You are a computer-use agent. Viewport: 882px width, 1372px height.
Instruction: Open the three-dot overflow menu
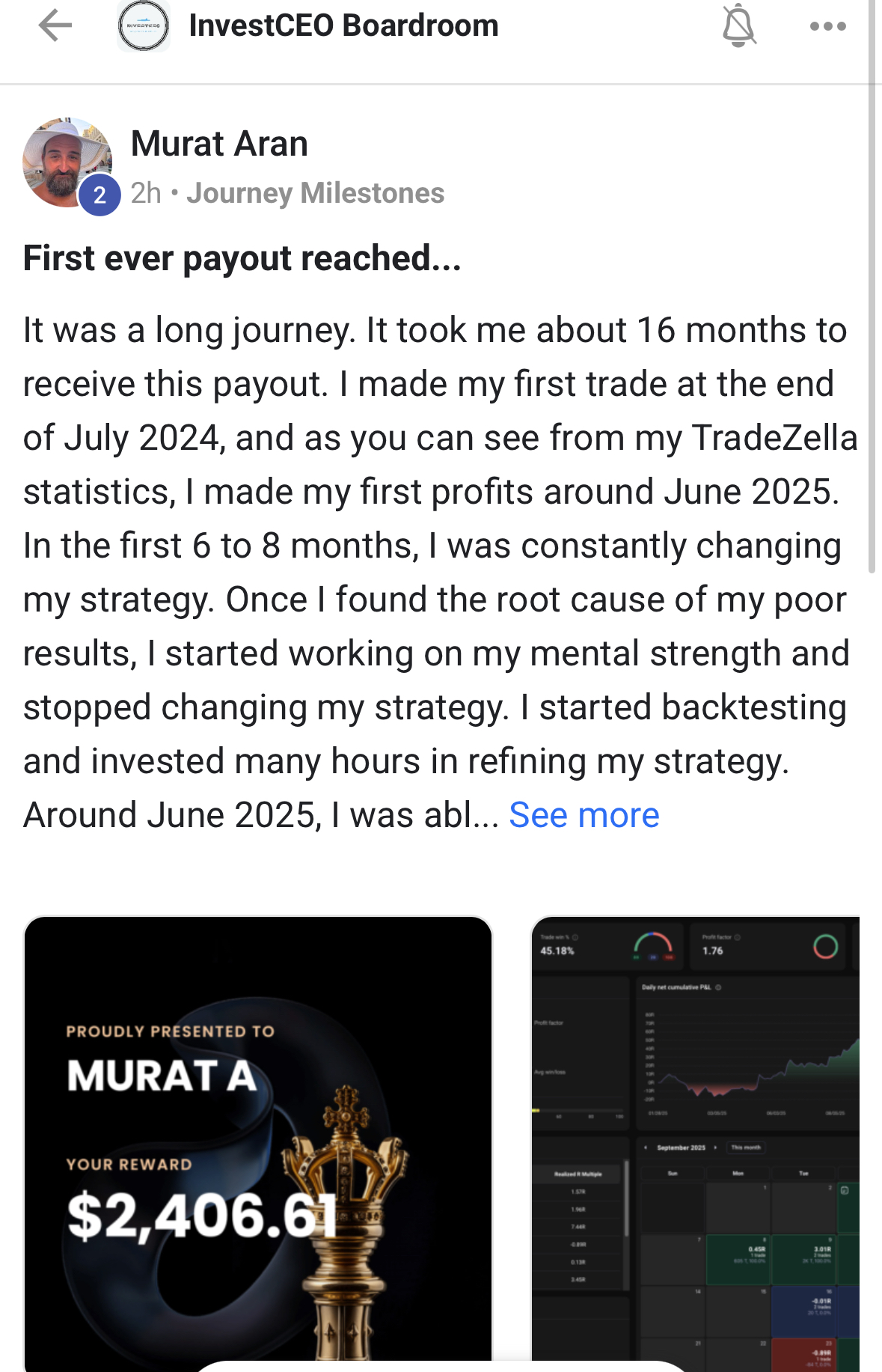(x=827, y=26)
